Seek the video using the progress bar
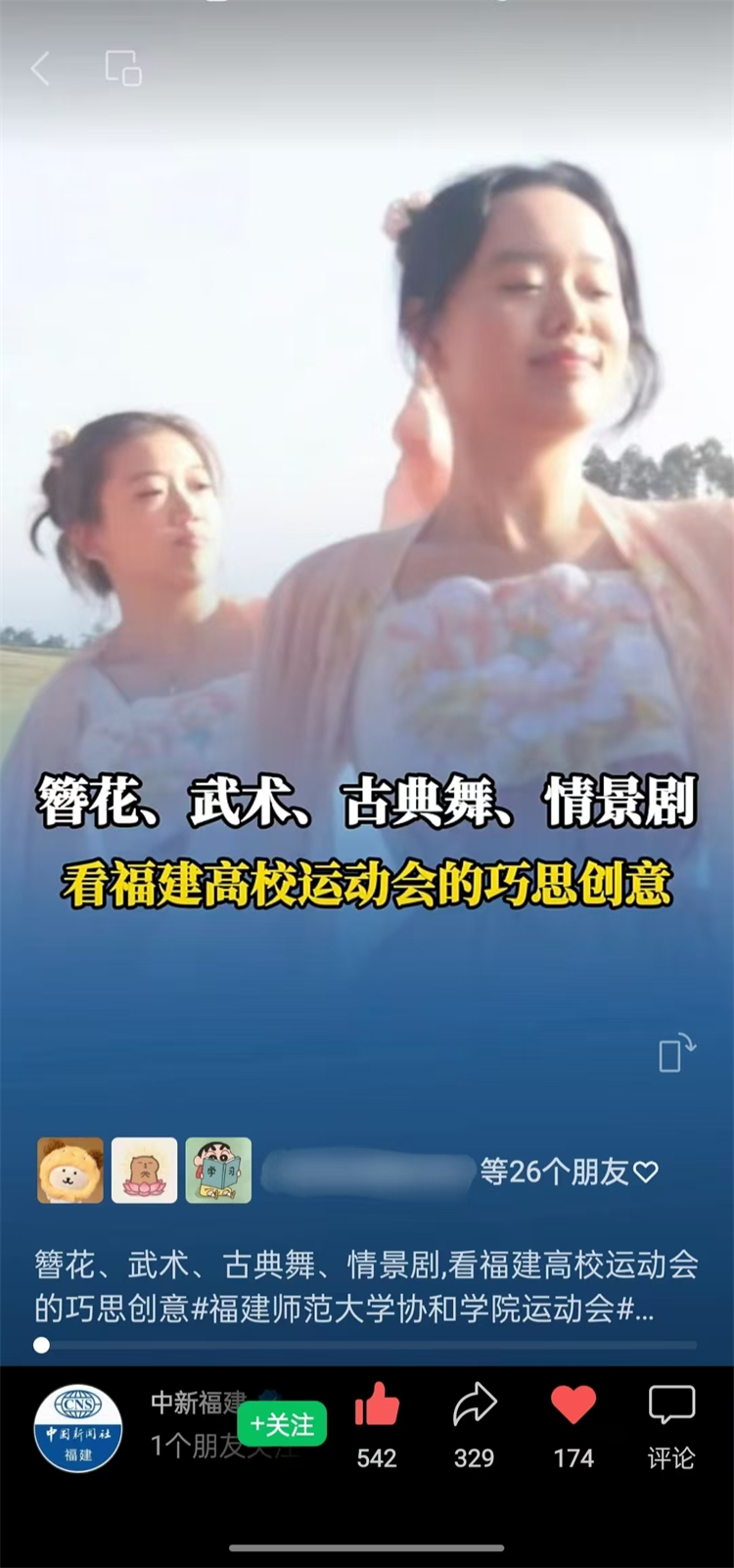This screenshot has width=734, height=1568. point(367,1345)
